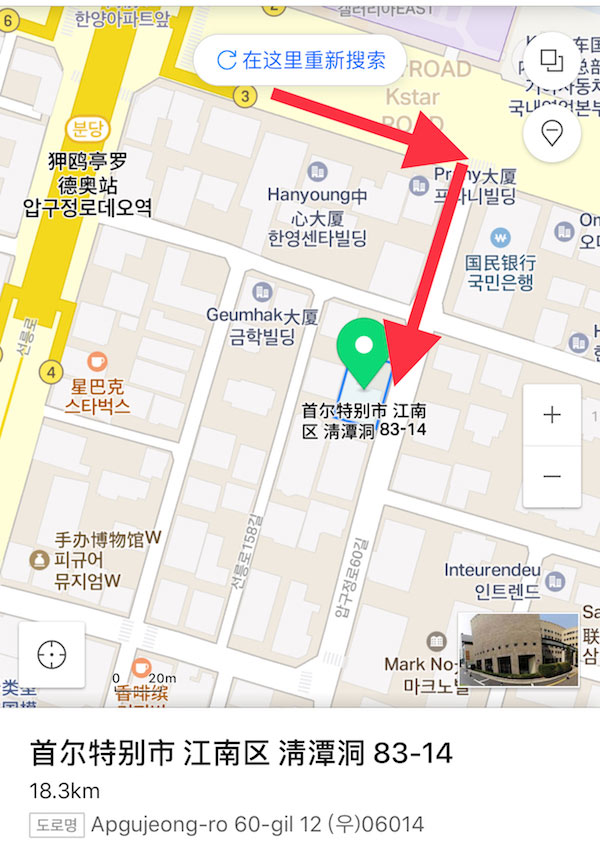Tap '在这里重新搜索' to search this area
Image resolution: width=600 pixels, height=864 pixels.
coord(301,60)
